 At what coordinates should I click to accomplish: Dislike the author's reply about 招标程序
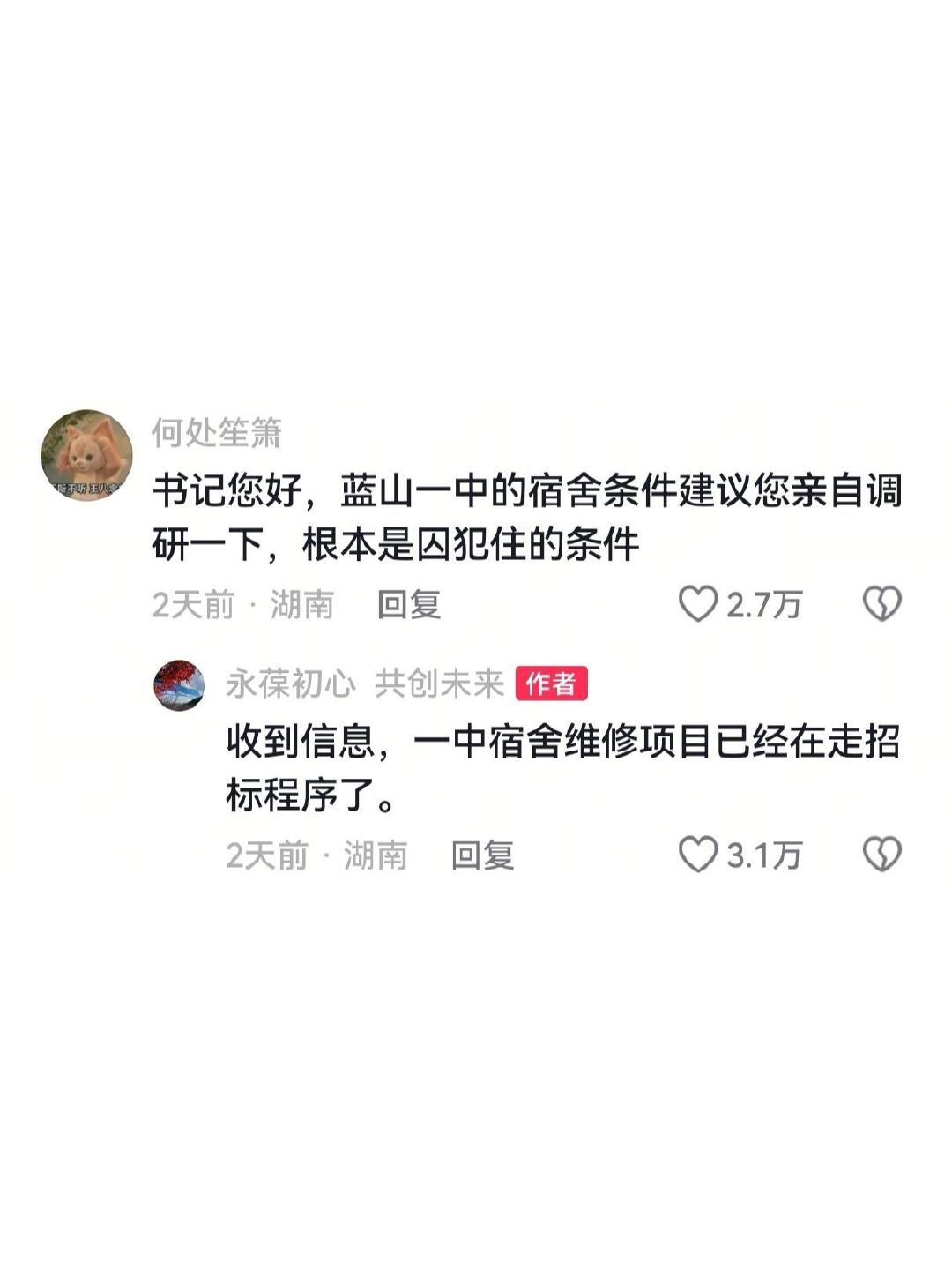pos(881,855)
